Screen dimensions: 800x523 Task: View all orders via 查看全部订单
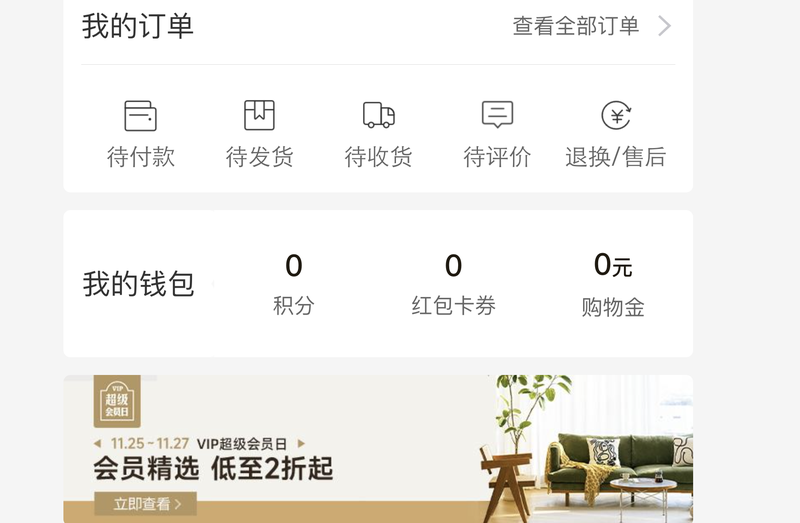point(590,27)
